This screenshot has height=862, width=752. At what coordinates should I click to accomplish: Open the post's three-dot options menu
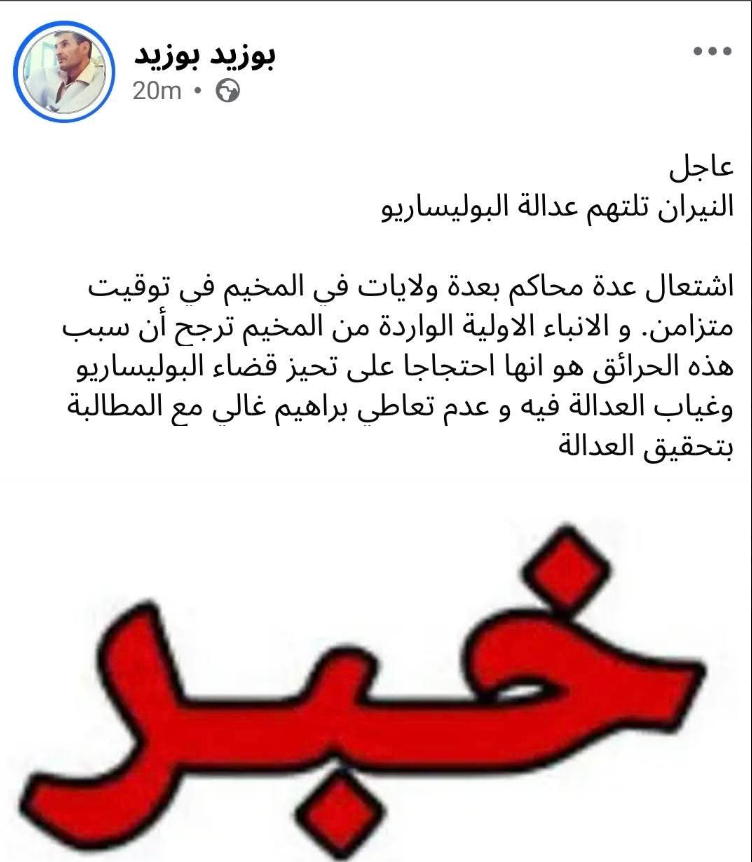tap(711, 52)
